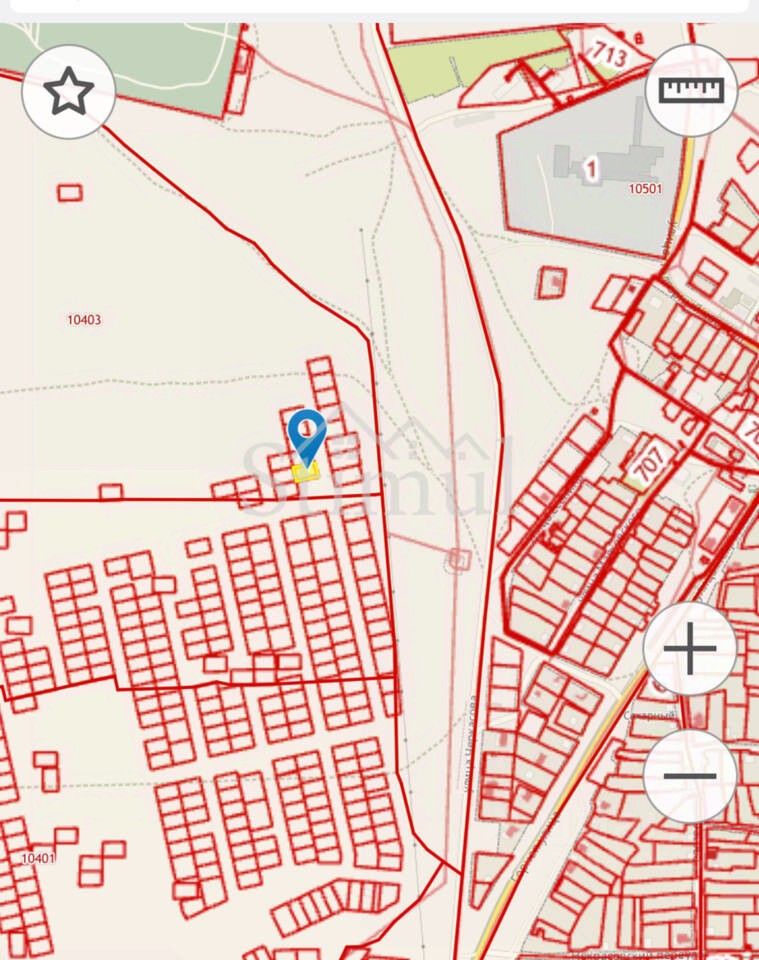The width and height of the screenshot is (759, 960).
Task: Zoom out with the minus button
Action: tap(690, 776)
